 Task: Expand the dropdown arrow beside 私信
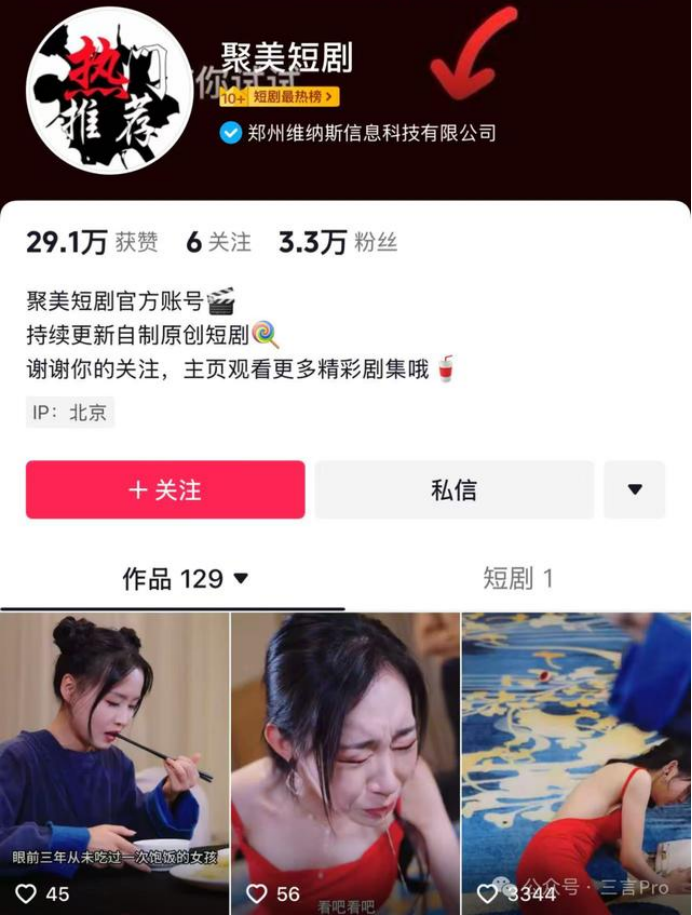pos(634,490)
